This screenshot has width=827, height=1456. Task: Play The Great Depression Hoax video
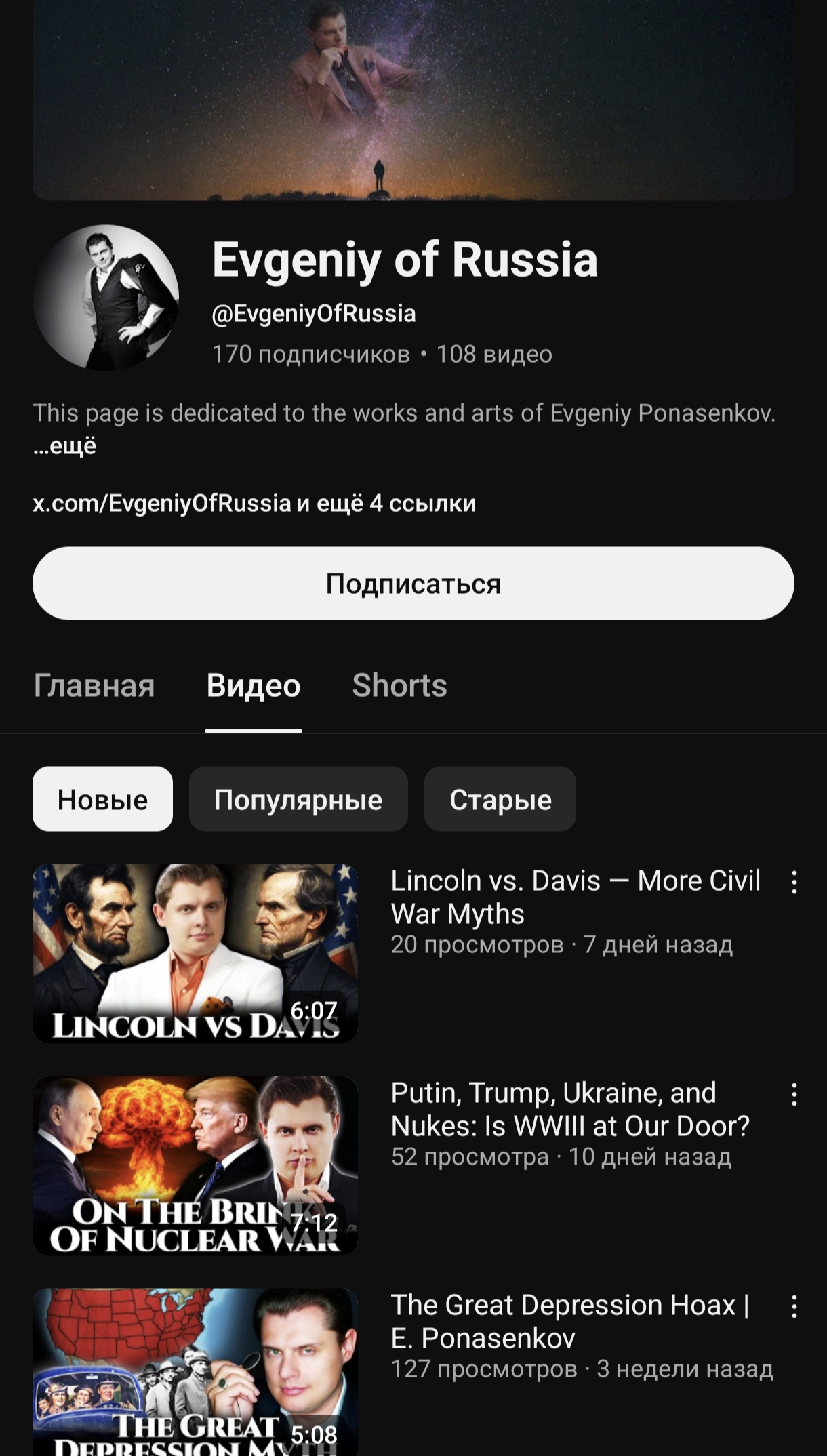click(195, 1373)
